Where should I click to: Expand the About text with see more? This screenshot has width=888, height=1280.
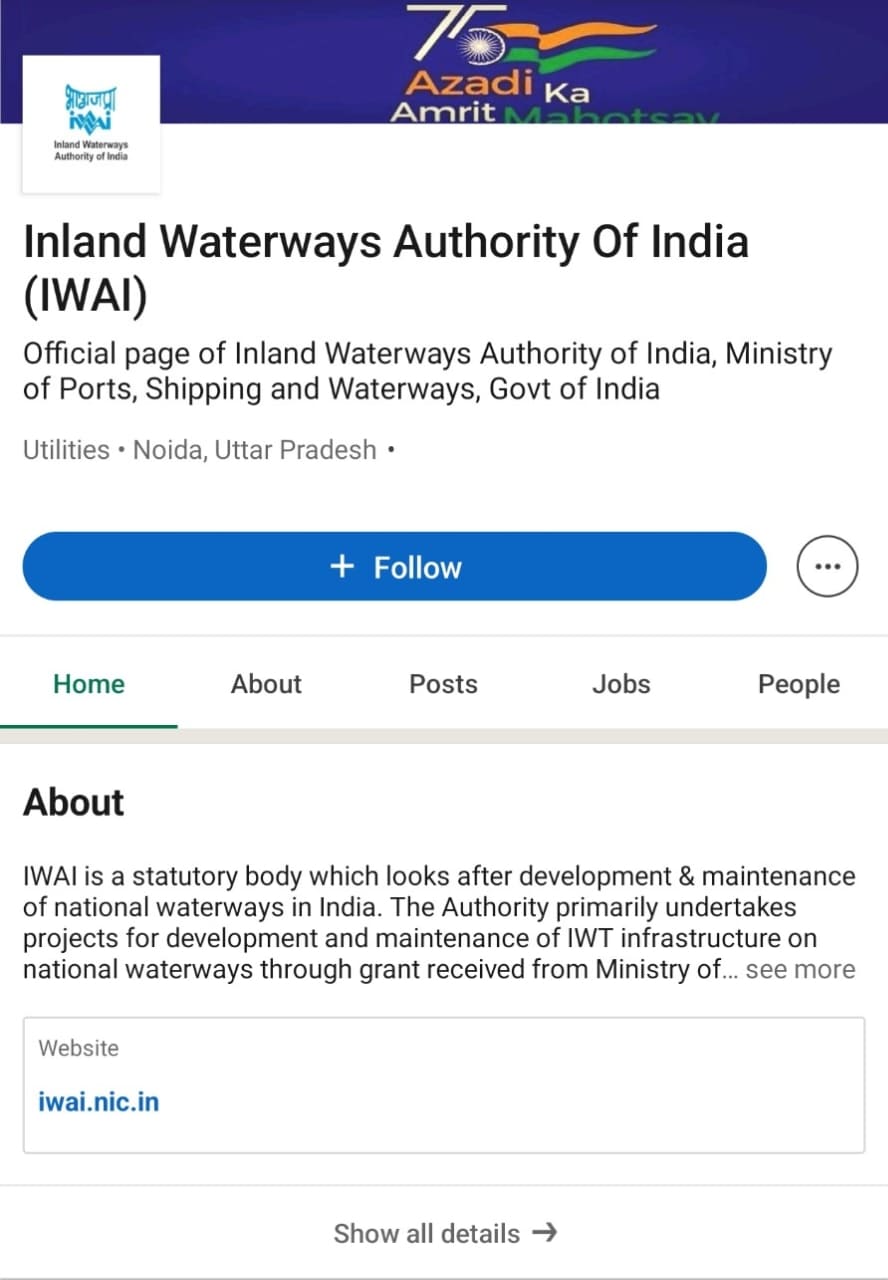click(800, 969)
